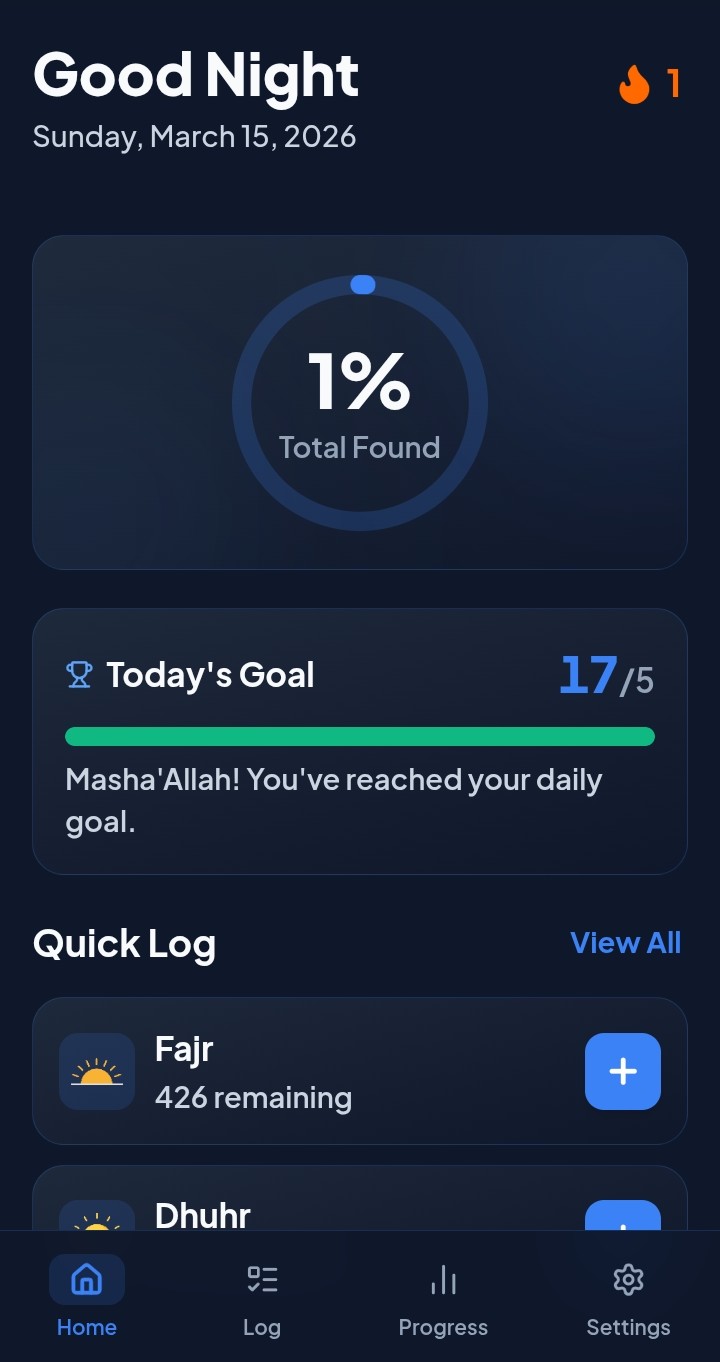Open the Progress tab
Screen dimensions: 720x1362
pyautogui.click(x=443, y=1297)
